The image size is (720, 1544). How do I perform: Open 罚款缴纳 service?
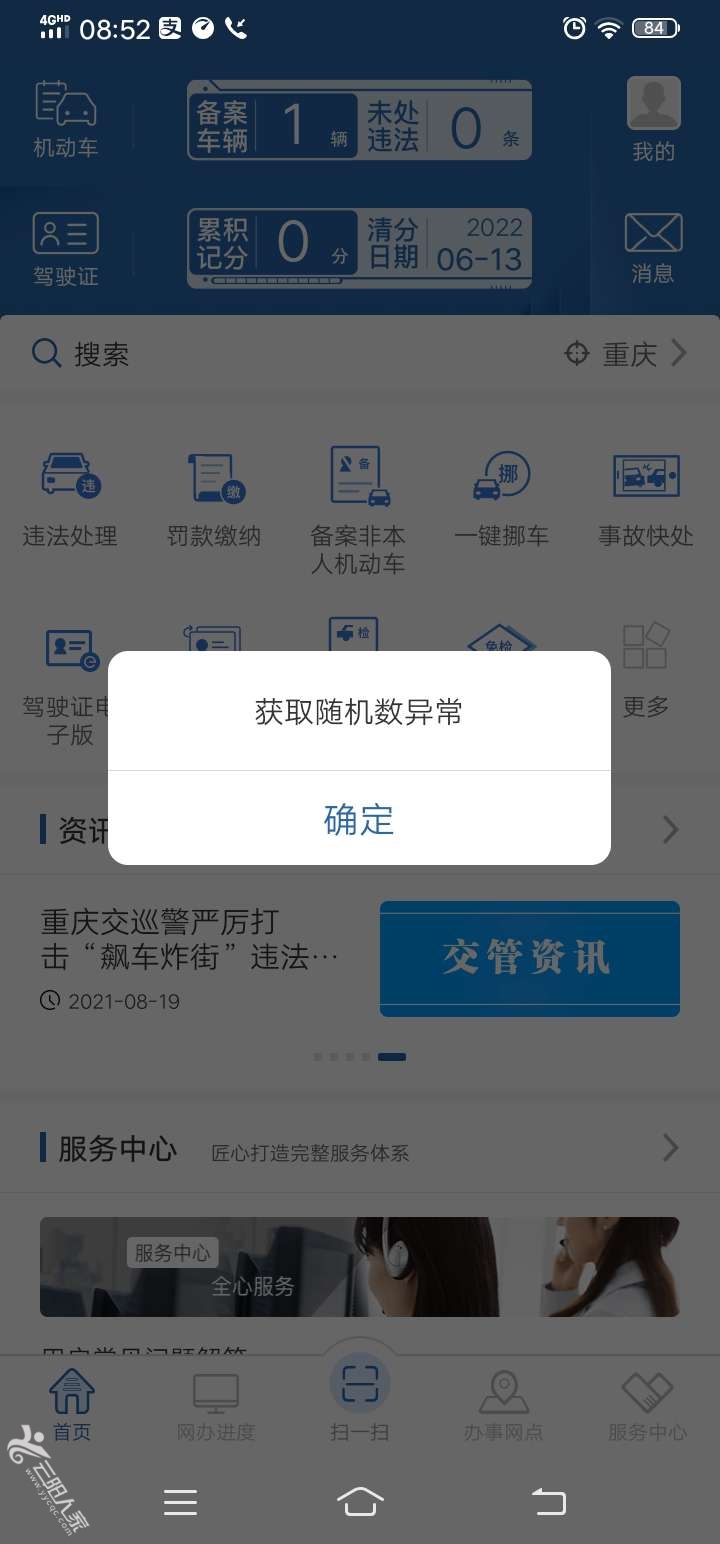(x=214, y=497)
